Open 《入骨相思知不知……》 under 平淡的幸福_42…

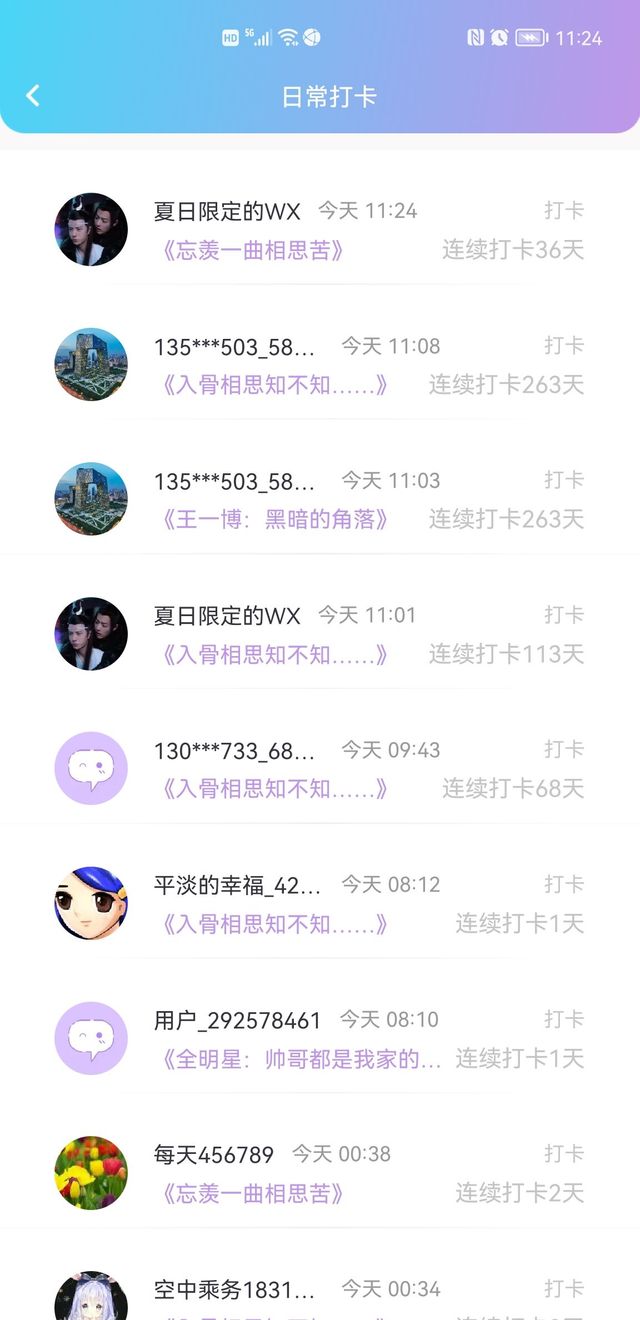coord(274,924)
